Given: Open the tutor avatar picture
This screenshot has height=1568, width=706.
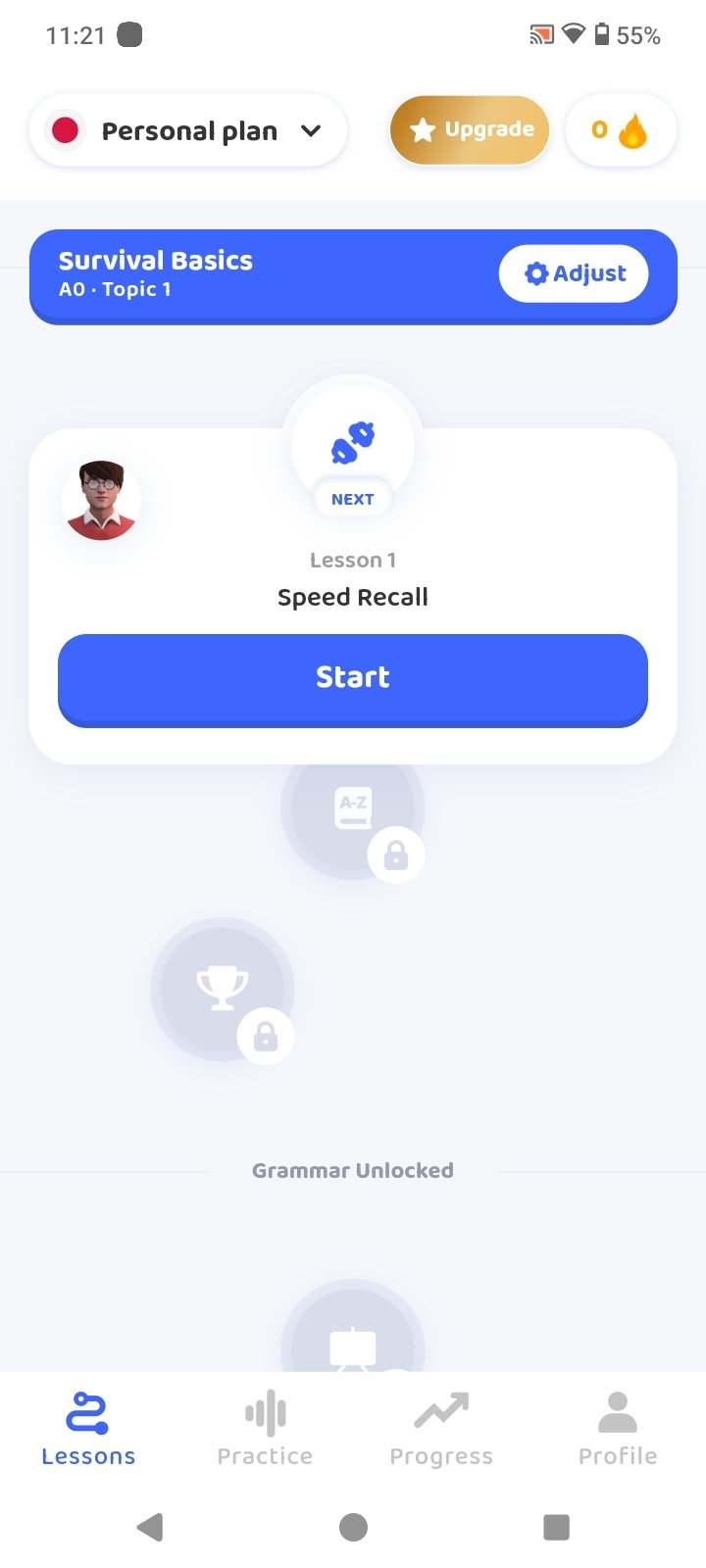Looking at the screenshot, I should 101,500.
